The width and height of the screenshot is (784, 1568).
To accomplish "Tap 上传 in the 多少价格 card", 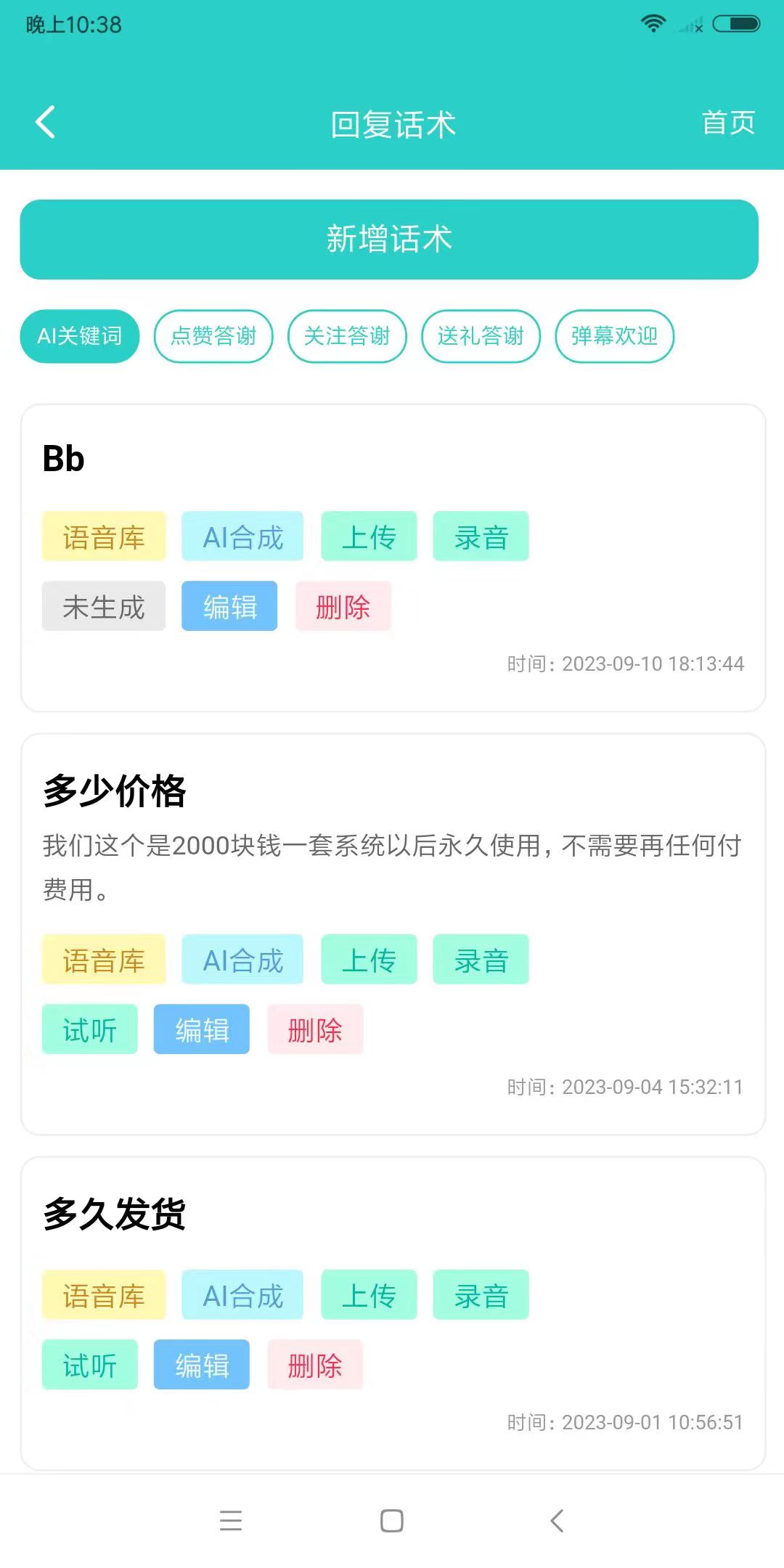I will tap(369, 960).
